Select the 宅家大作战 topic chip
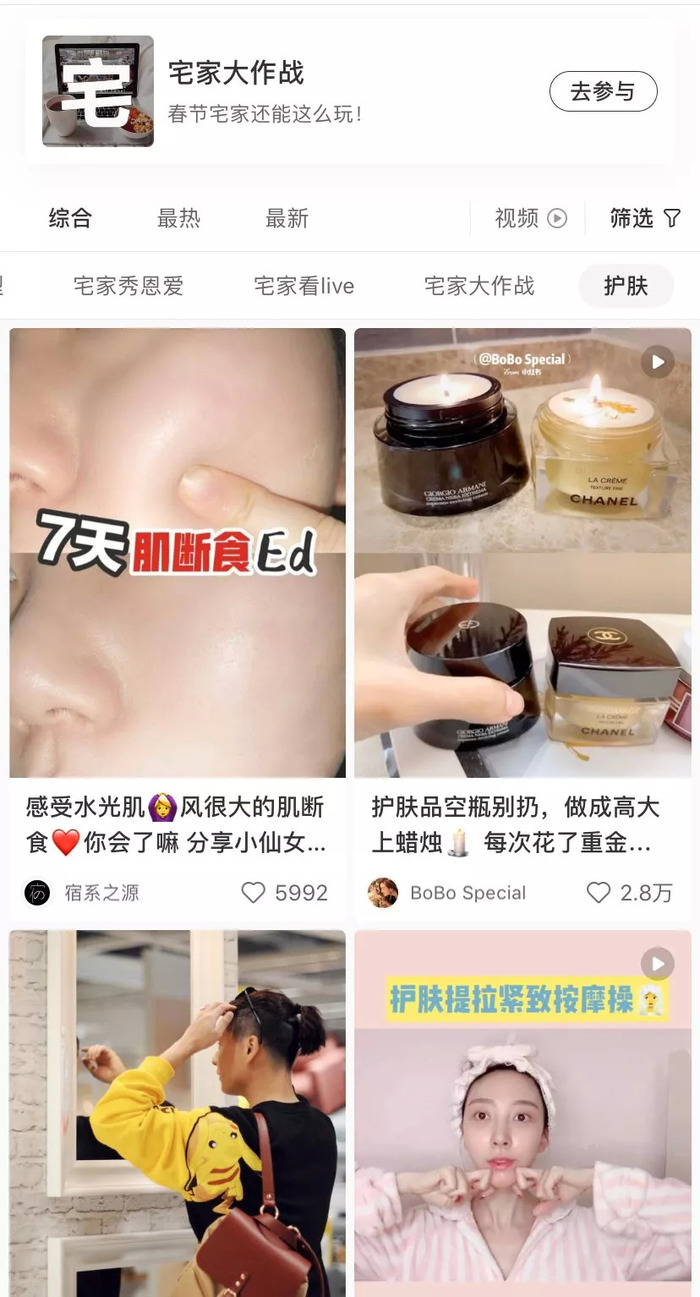 point(479,286)
